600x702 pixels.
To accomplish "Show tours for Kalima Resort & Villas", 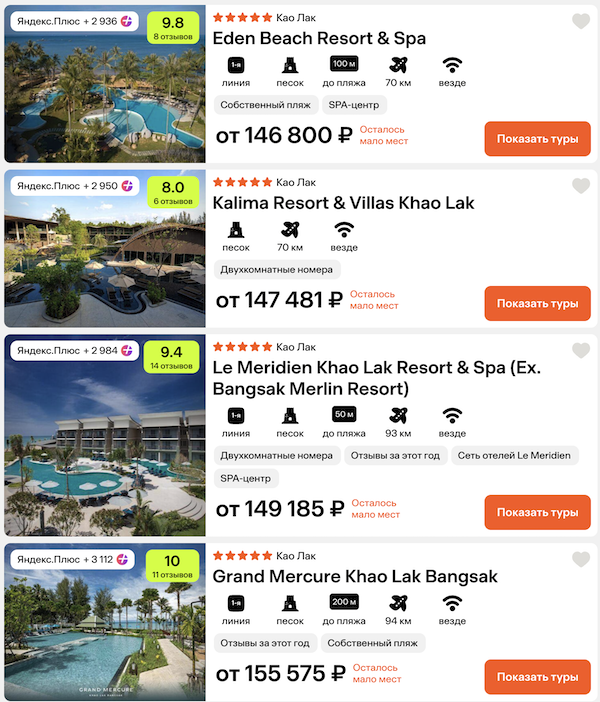I will tap(537, 303).
